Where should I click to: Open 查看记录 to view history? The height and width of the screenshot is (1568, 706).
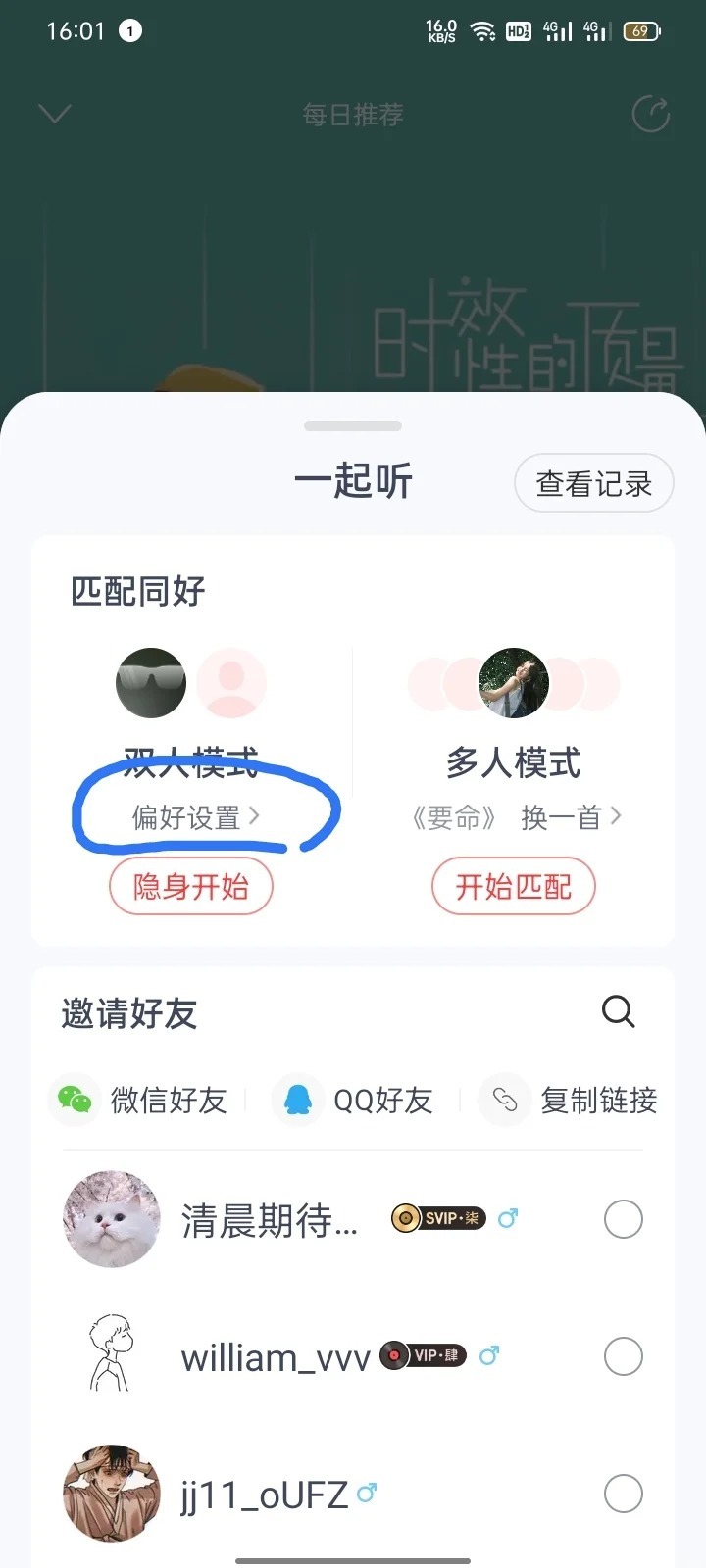(593, 482)
